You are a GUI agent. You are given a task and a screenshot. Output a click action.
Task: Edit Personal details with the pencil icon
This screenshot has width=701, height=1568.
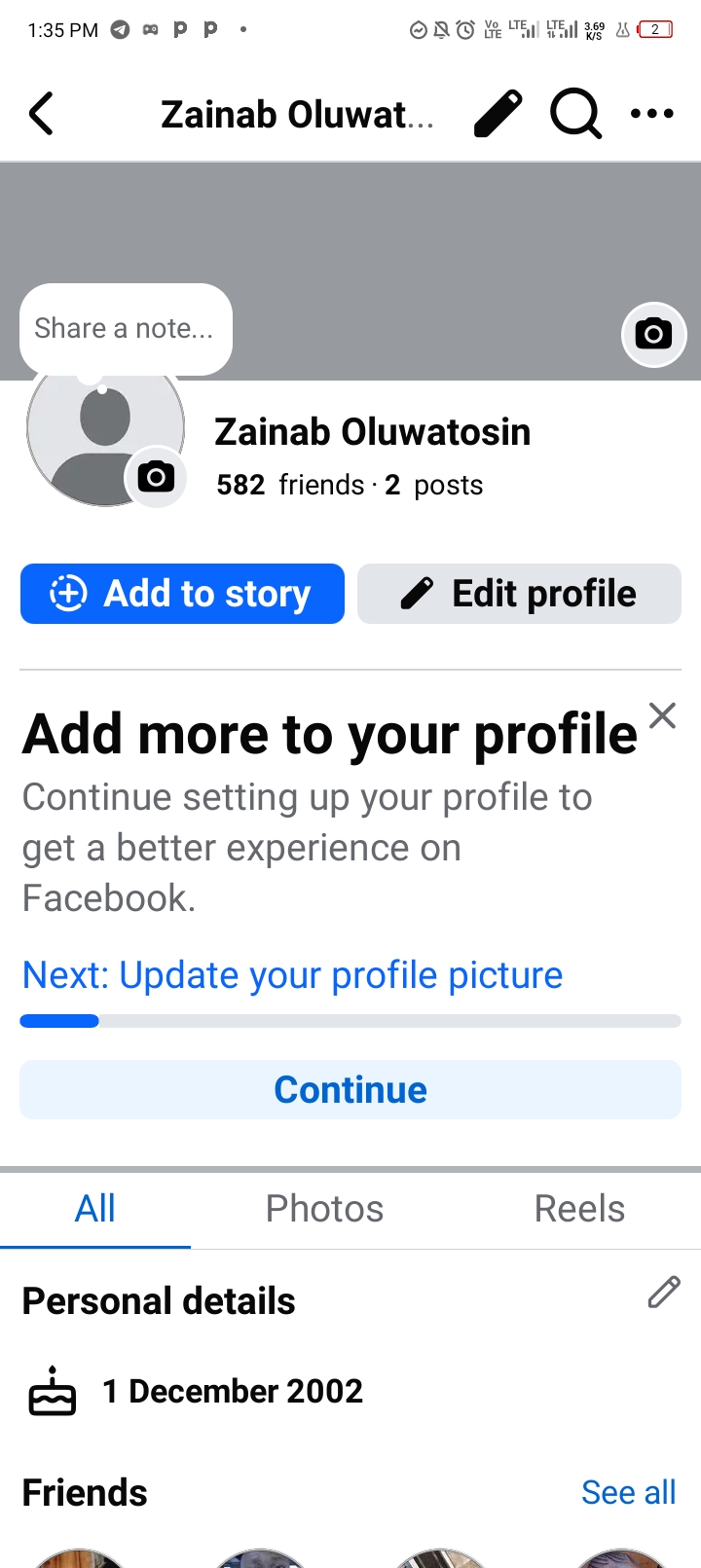tap(664, 1293)
